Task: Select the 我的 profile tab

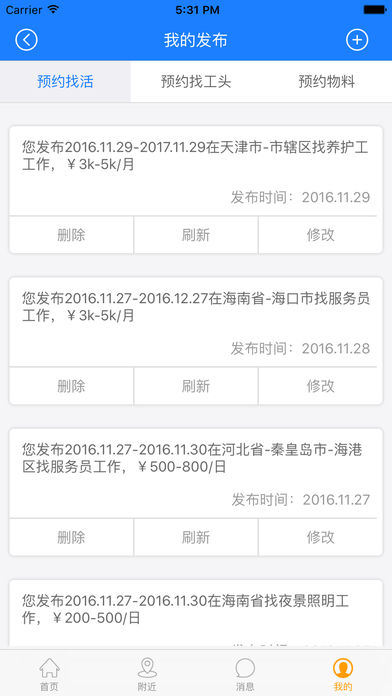Action: click(343, 674)
